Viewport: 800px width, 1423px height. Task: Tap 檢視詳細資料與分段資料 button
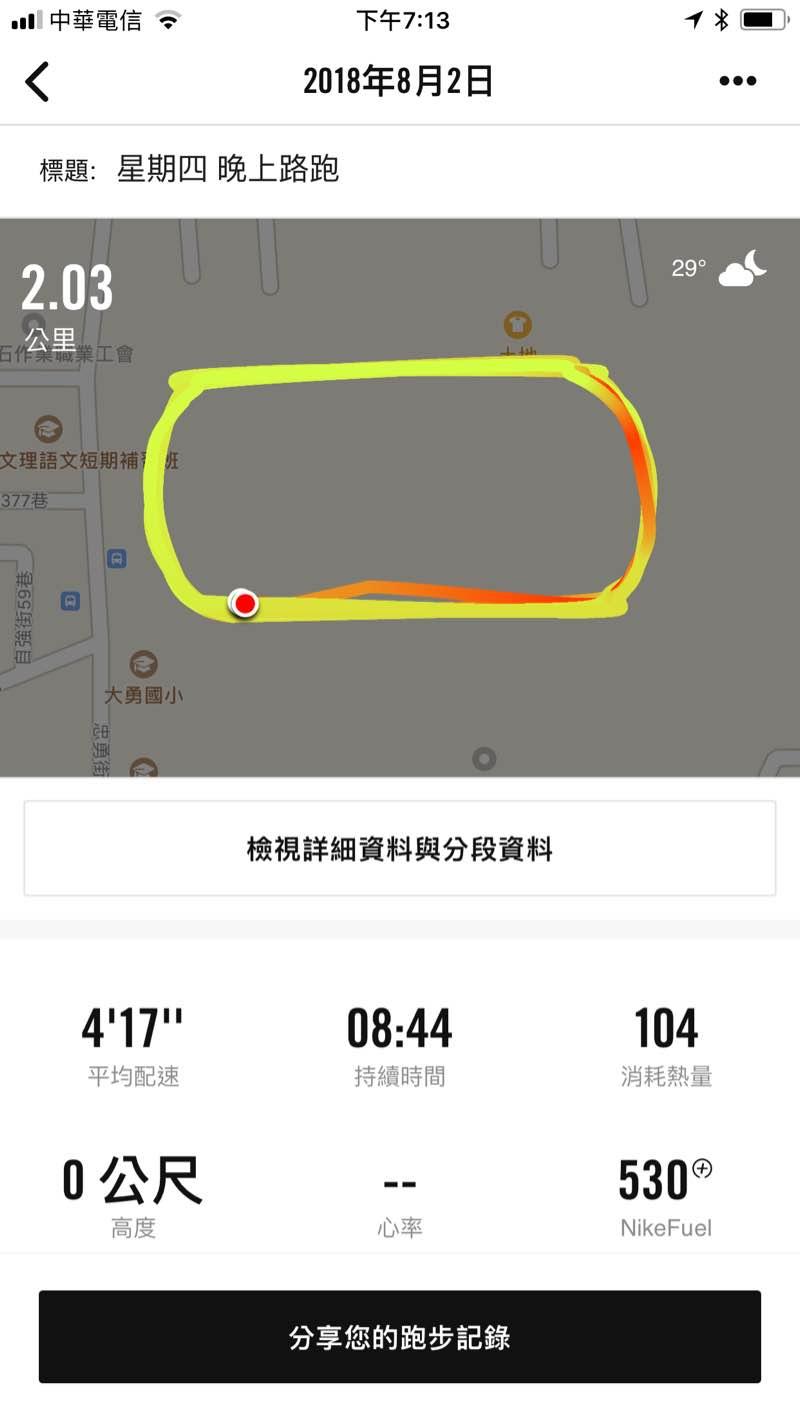click(x=400, y=849)
